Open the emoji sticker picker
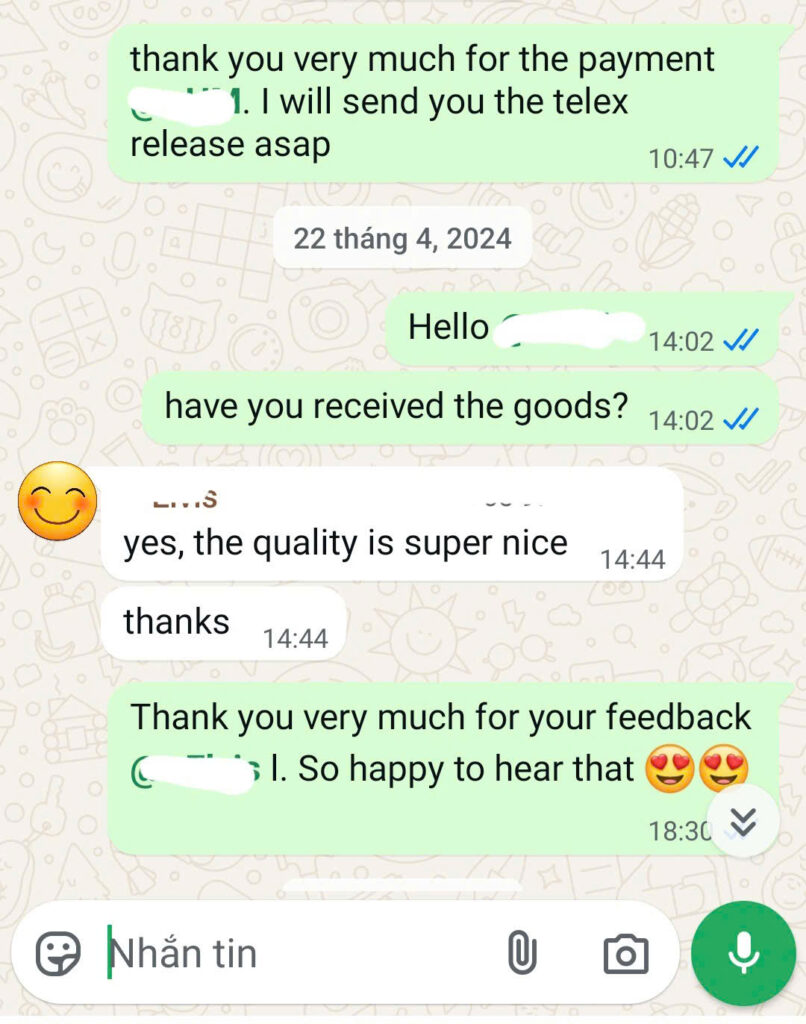 [x=58, y=953]
